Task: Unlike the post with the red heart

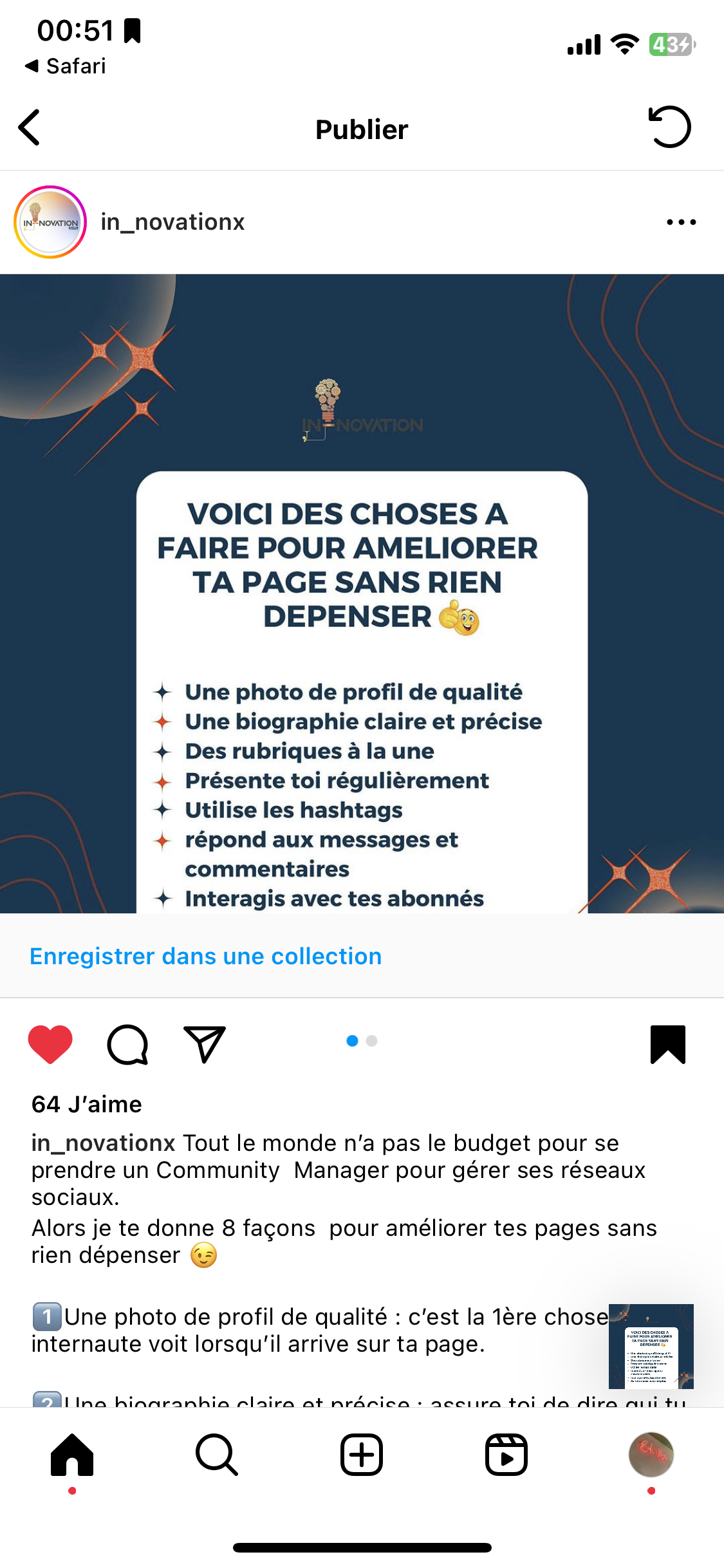Action: coord(50,1043)
